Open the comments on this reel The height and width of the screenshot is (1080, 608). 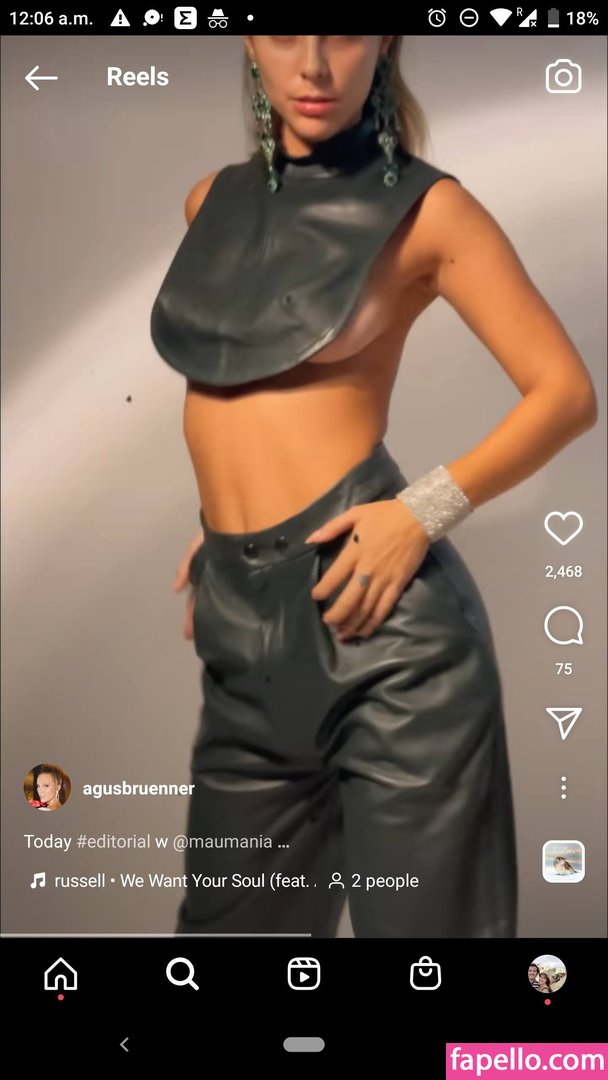coord(563,625)
